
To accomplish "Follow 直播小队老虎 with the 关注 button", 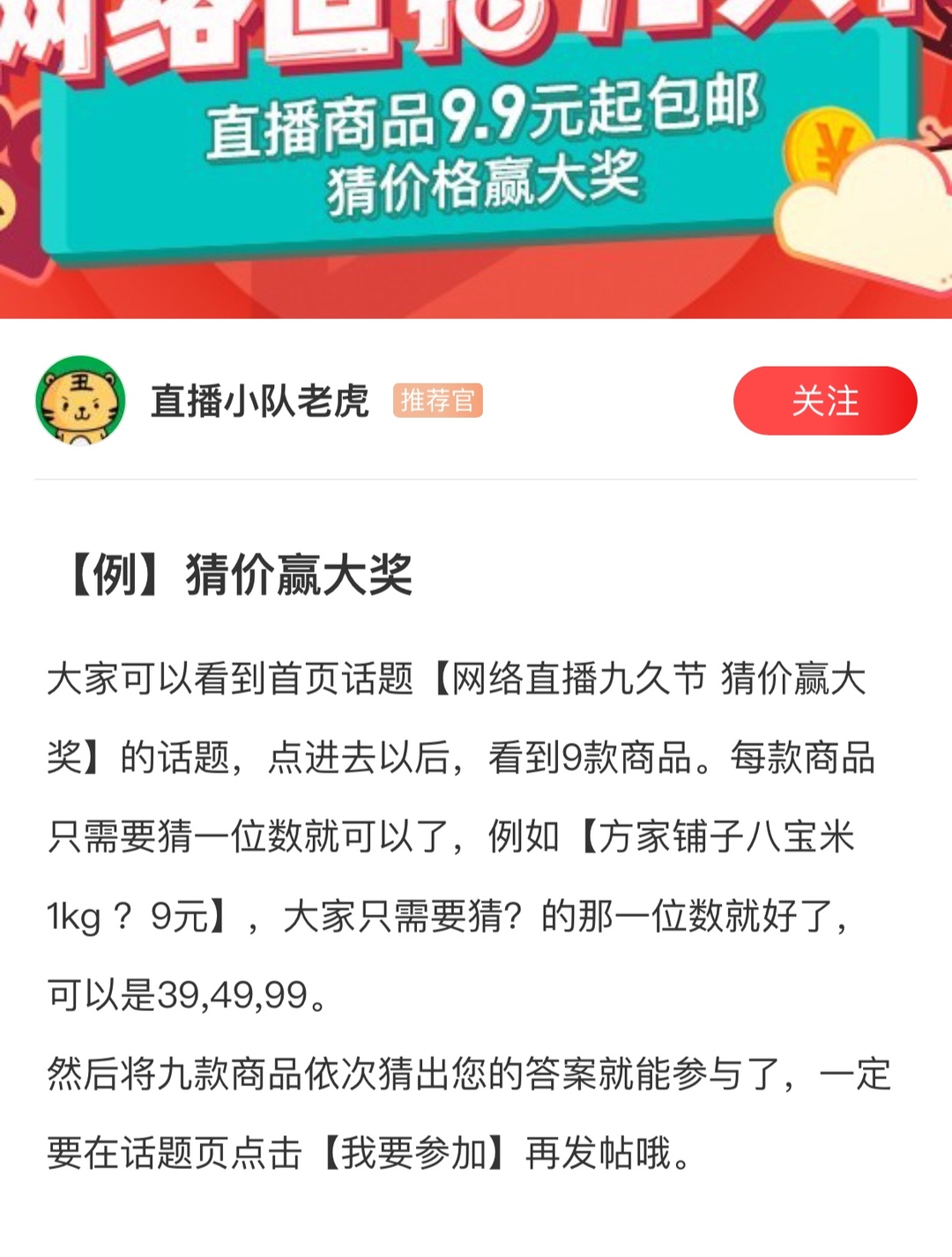I will click(x=824, y=401).
